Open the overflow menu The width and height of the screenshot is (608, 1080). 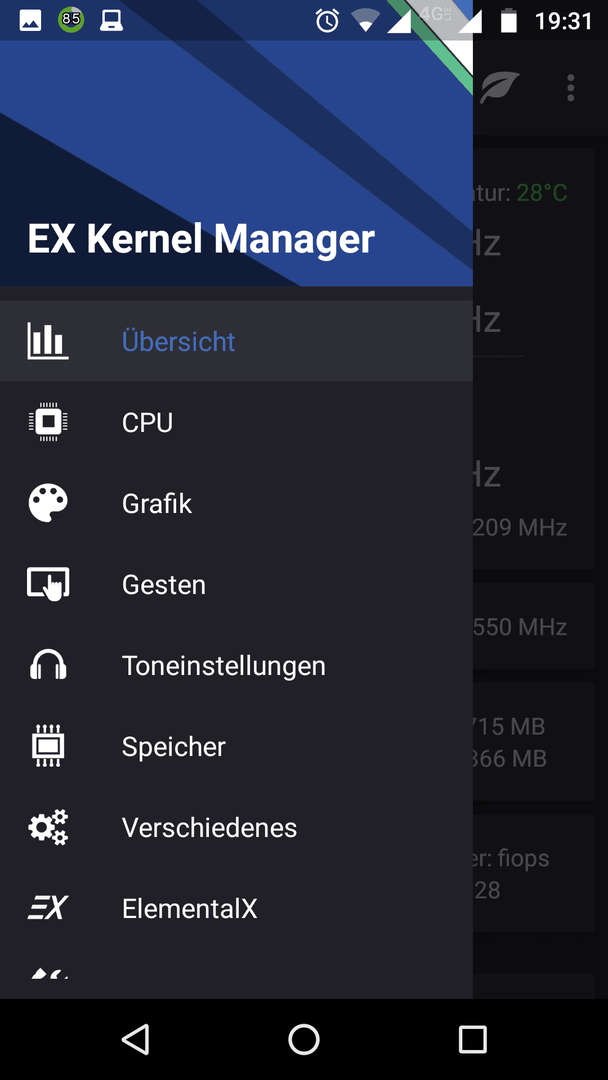click(570, 88)
